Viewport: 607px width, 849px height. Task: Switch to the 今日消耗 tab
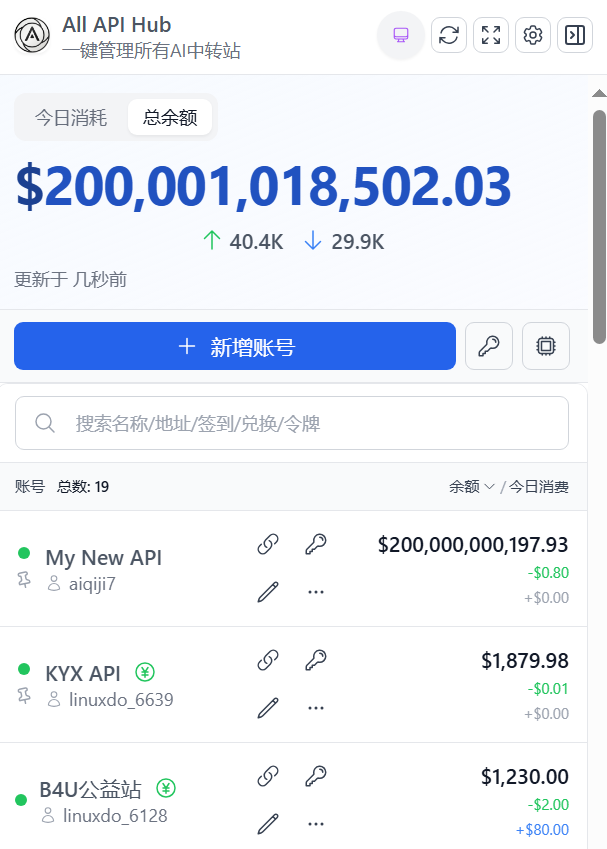[x=71, y=117]
